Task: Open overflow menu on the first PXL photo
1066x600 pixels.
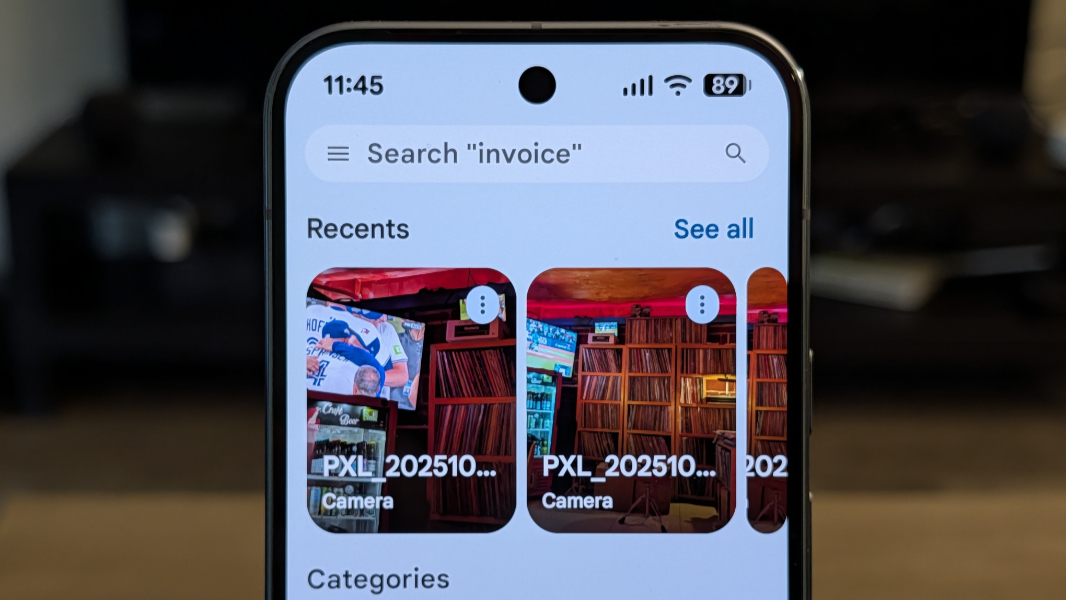Action: (x=483, y=305)
